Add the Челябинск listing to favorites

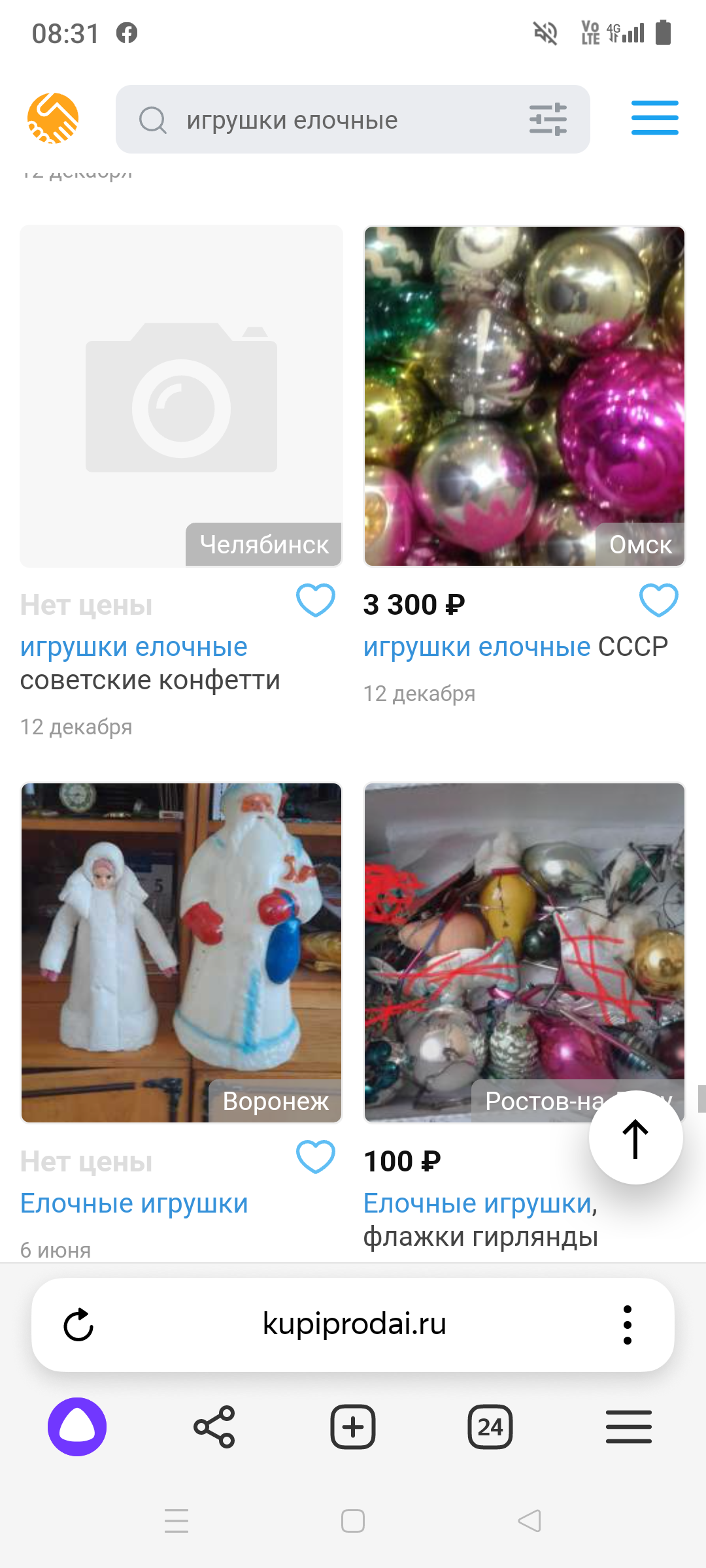click(x=316, y=600)
